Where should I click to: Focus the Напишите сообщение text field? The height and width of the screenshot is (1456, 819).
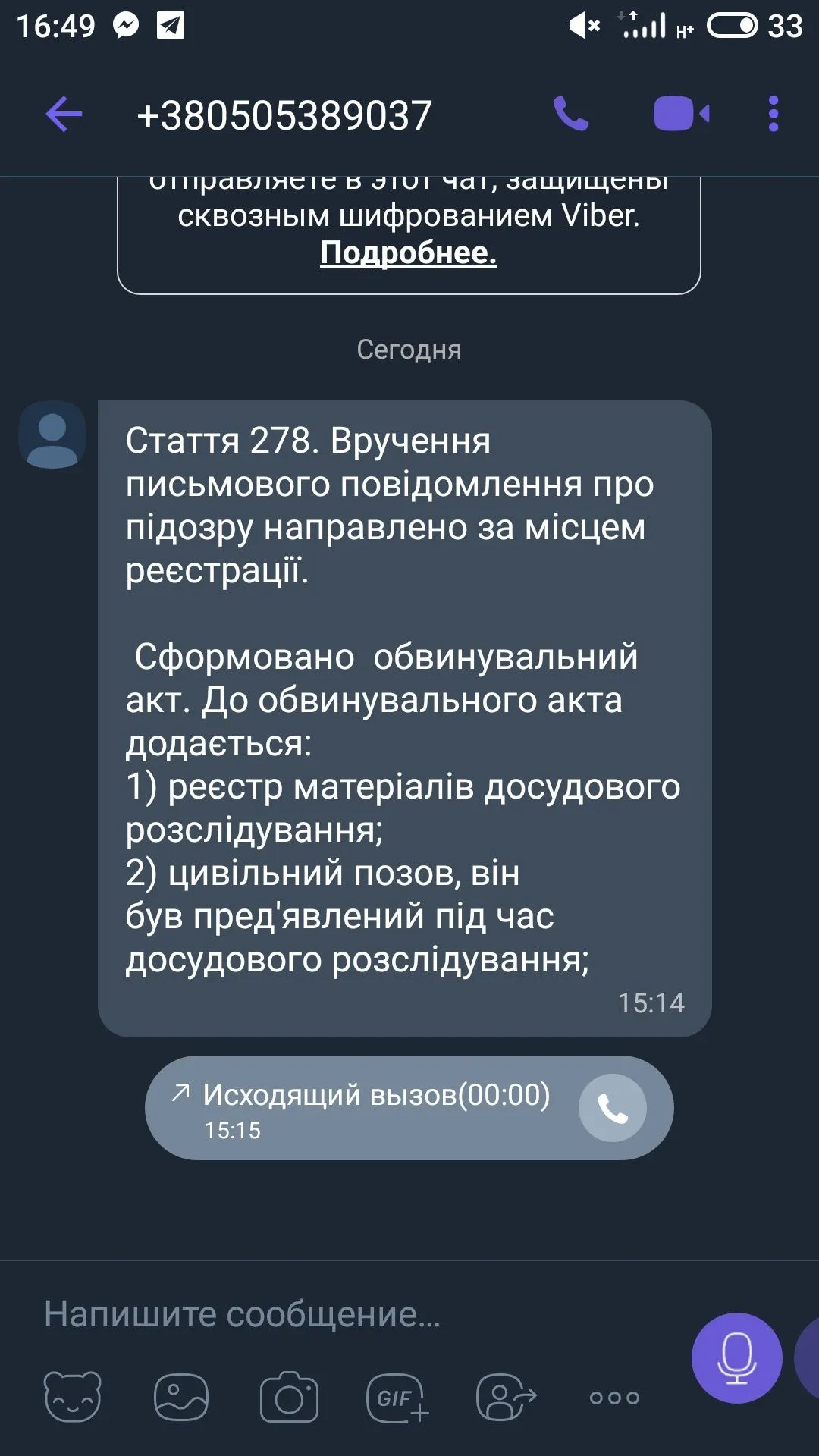click(341, 1314)
